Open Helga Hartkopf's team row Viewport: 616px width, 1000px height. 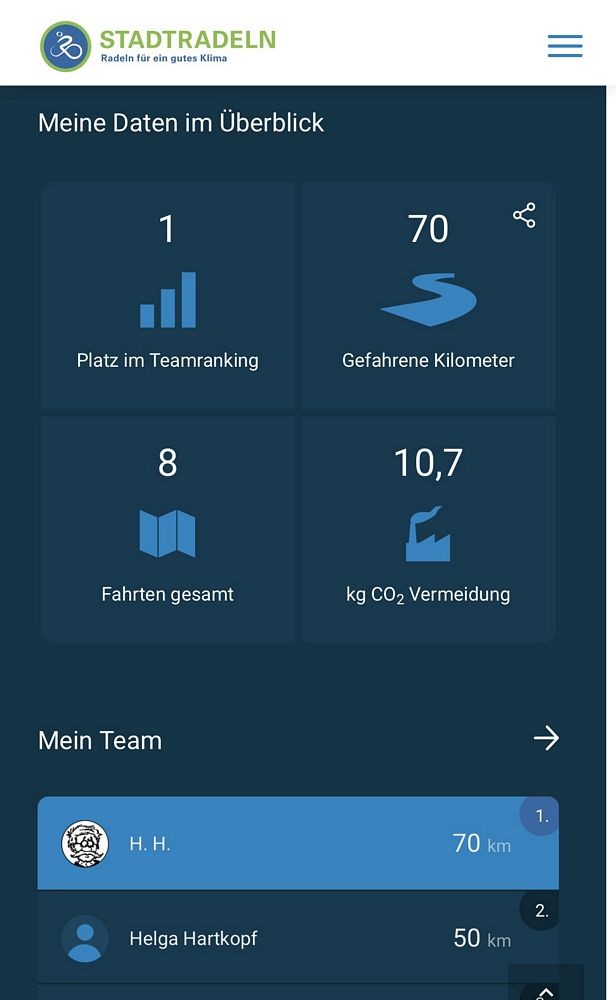298,938
